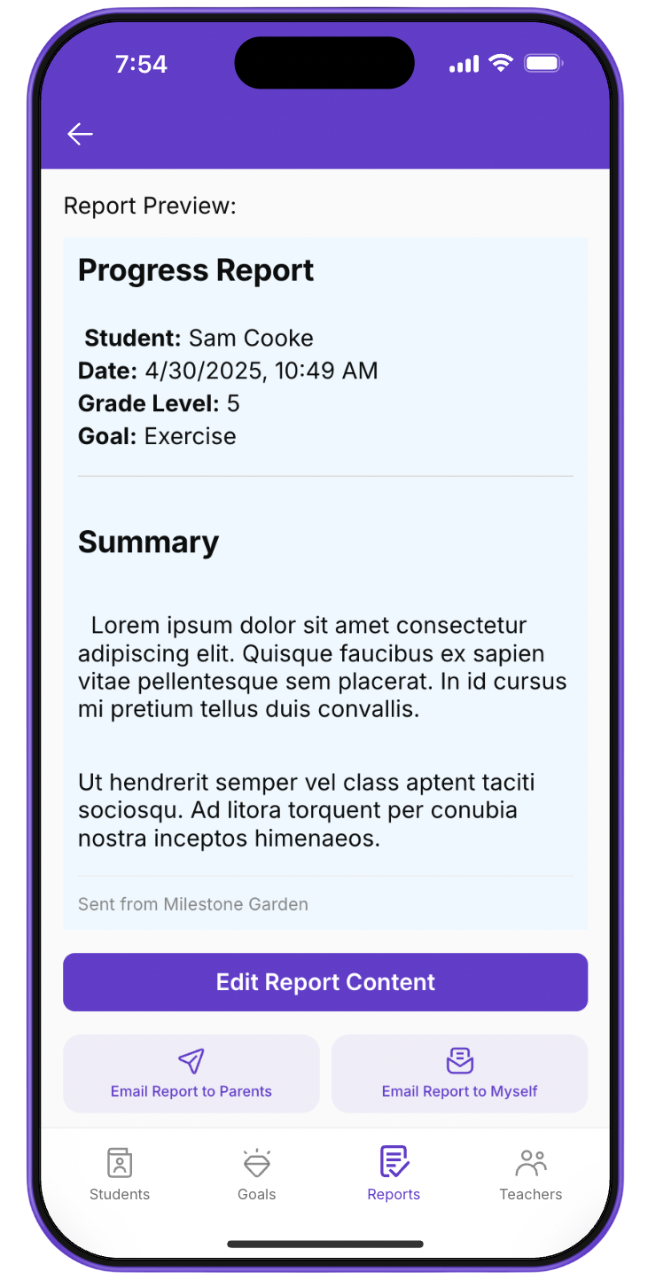The width and height of the screenshot is (650, 1280).
Task: Go back using the arrow icon
Action: coord(80,134)
